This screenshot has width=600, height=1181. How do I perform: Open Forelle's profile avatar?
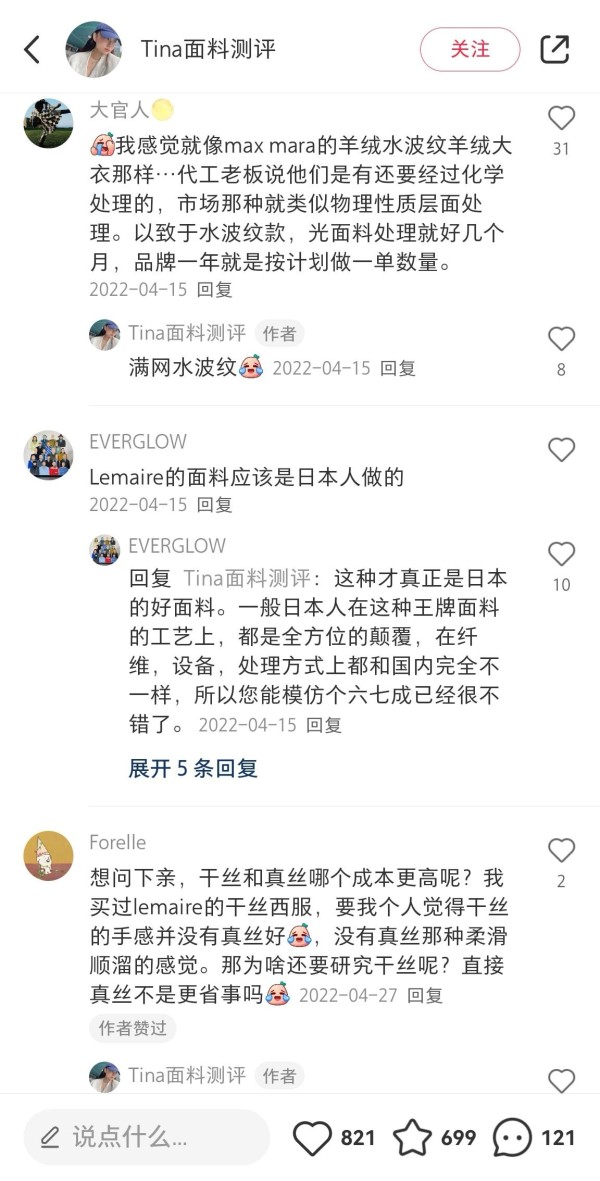click(x=48, y=856)
